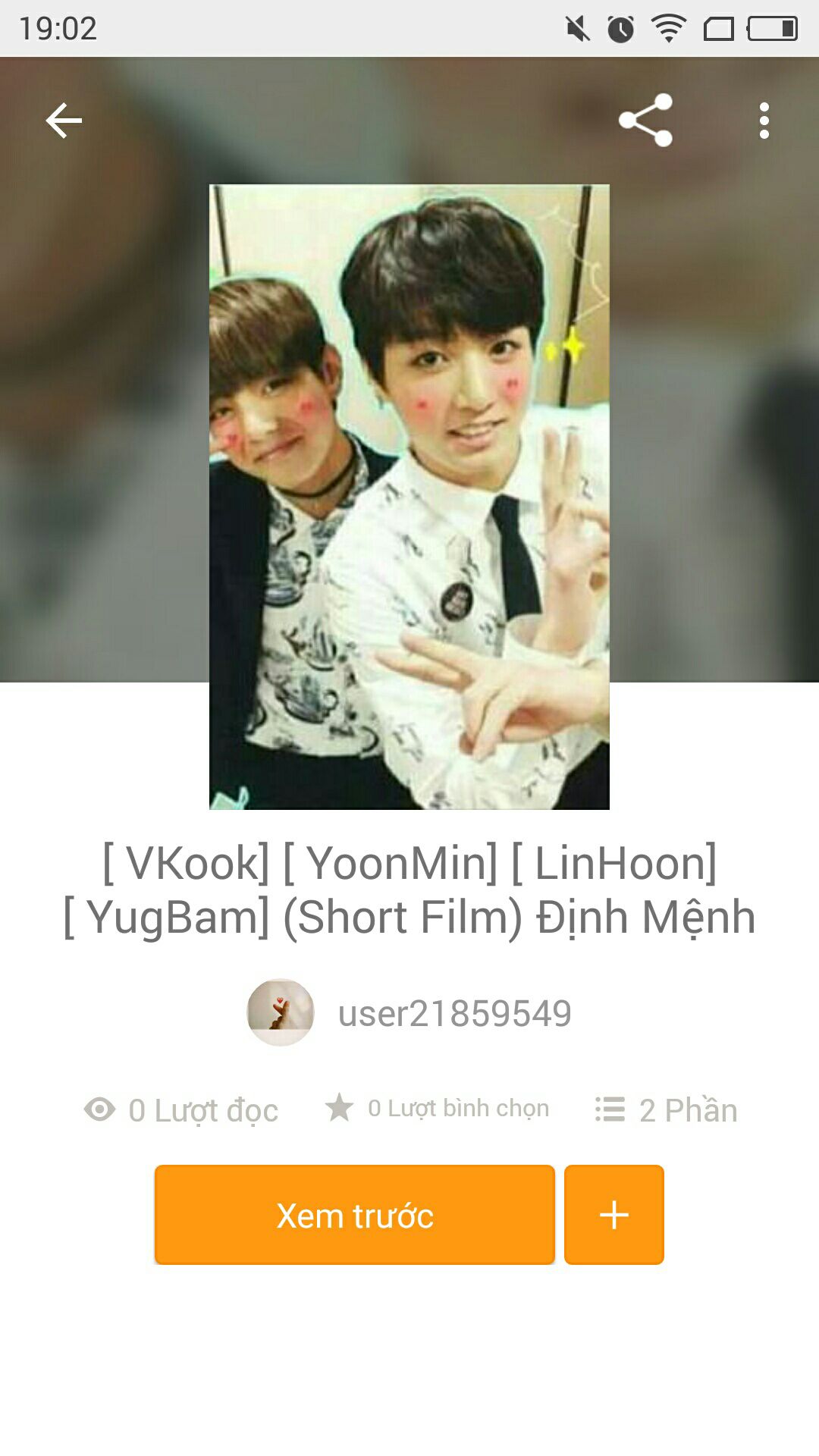The image size is (819, 1456).
Task: Tap the Xem trước button
Action: click(355, 1215)
